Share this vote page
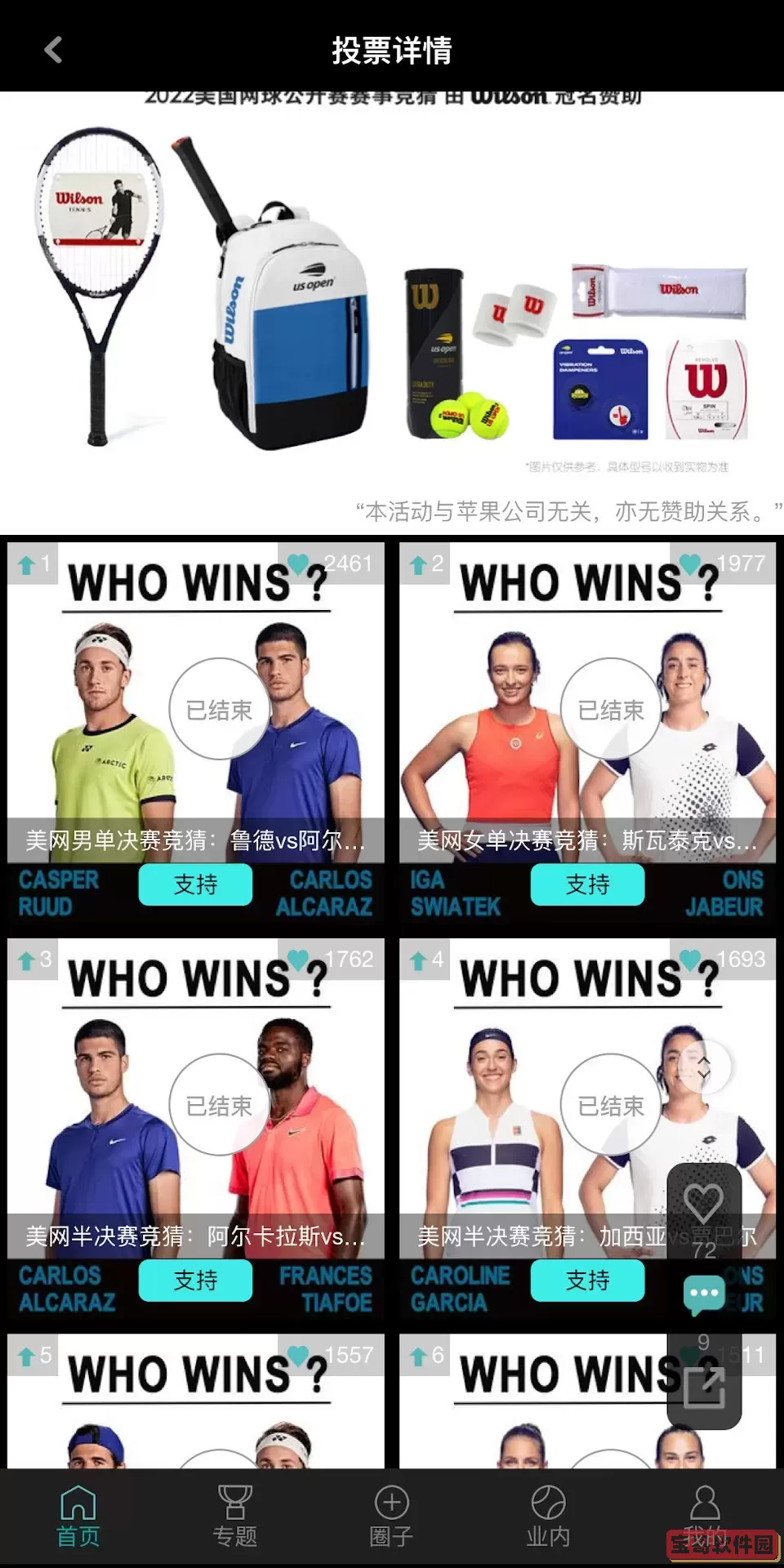 703,1386
